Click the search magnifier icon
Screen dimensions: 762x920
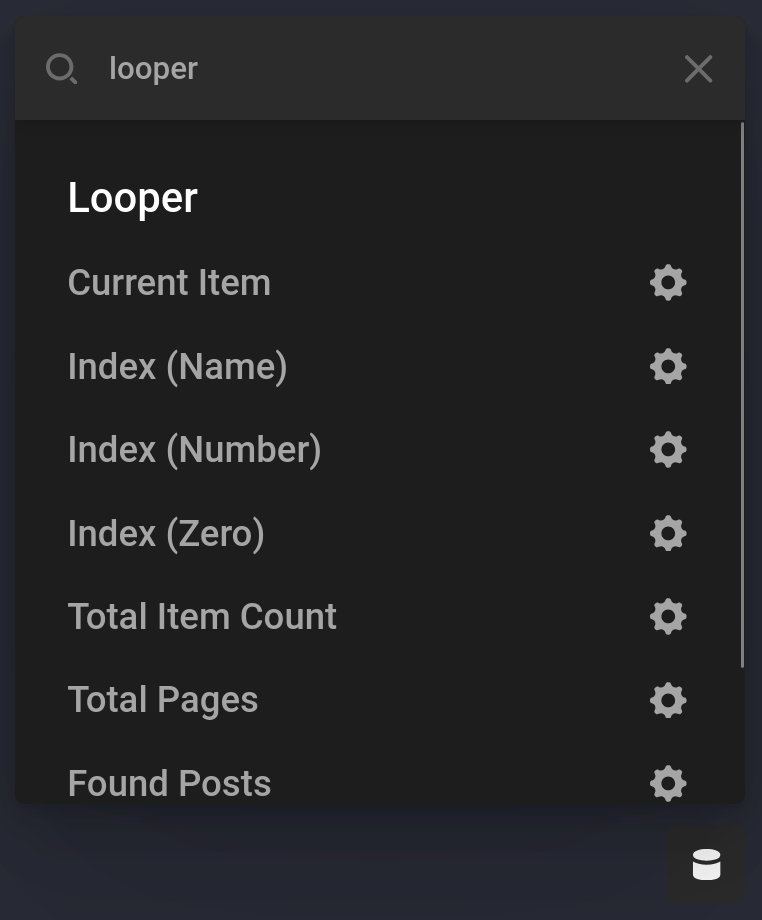coord(61,68)
